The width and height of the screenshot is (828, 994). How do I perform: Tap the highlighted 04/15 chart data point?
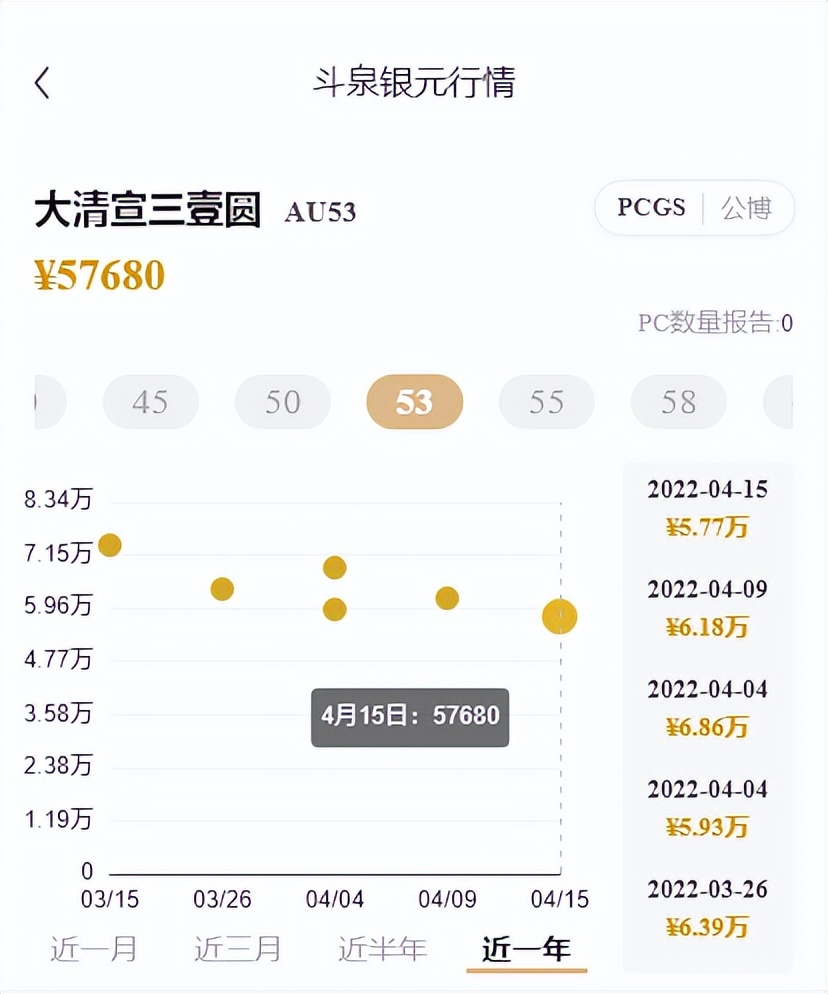pyautogui.click(x=558, y=617)
